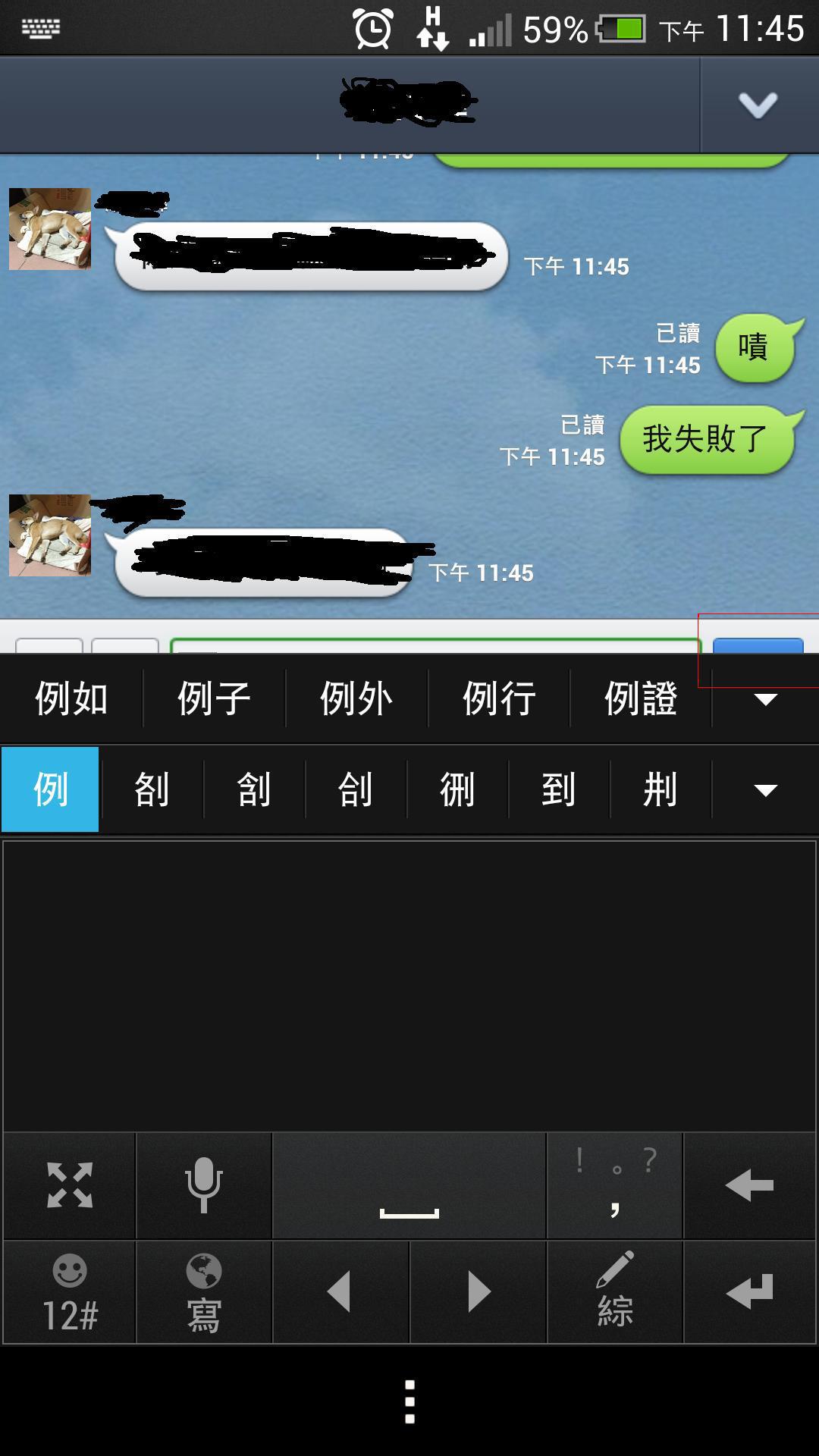Image resolution: width=819 pixels, height=1456 pixels.
Task: Tap the 綜 handwriting mode key
Action: pos(615,1291)
